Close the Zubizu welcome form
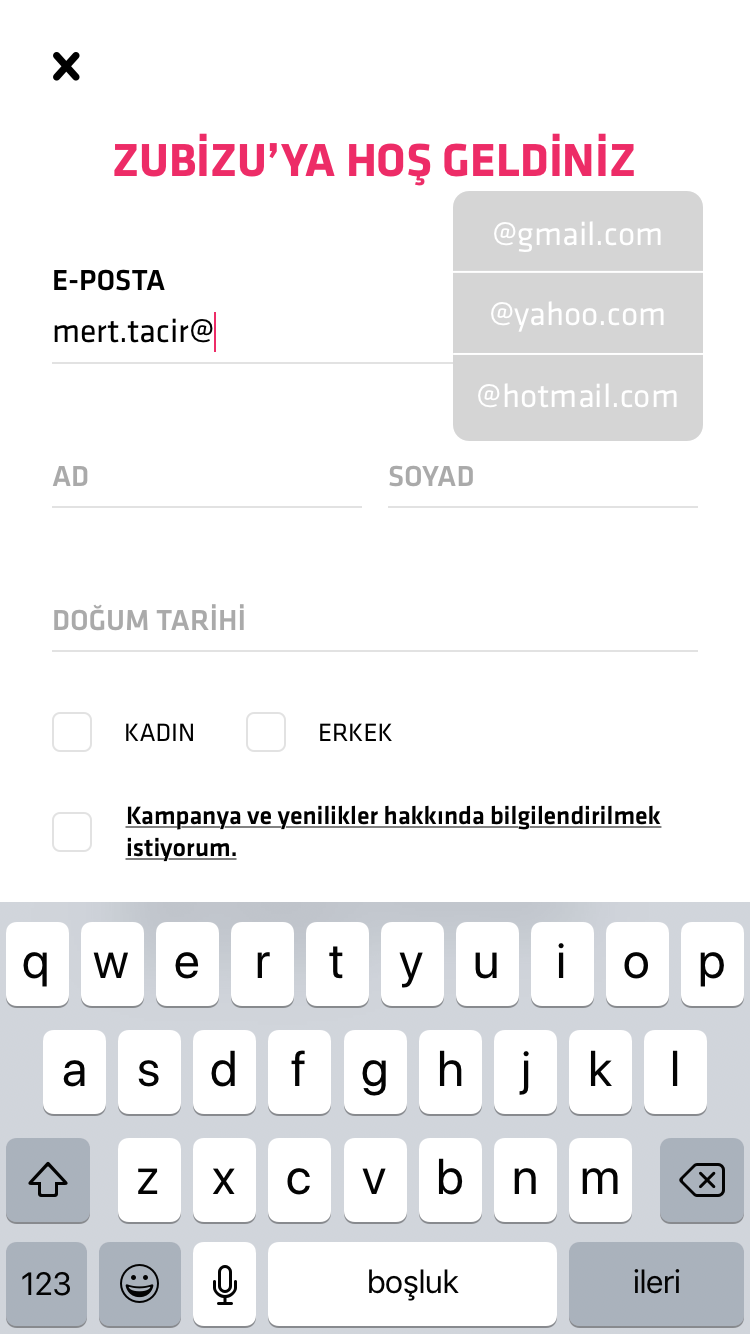This screenshot has width=750, height=1334. click(66, 67)
